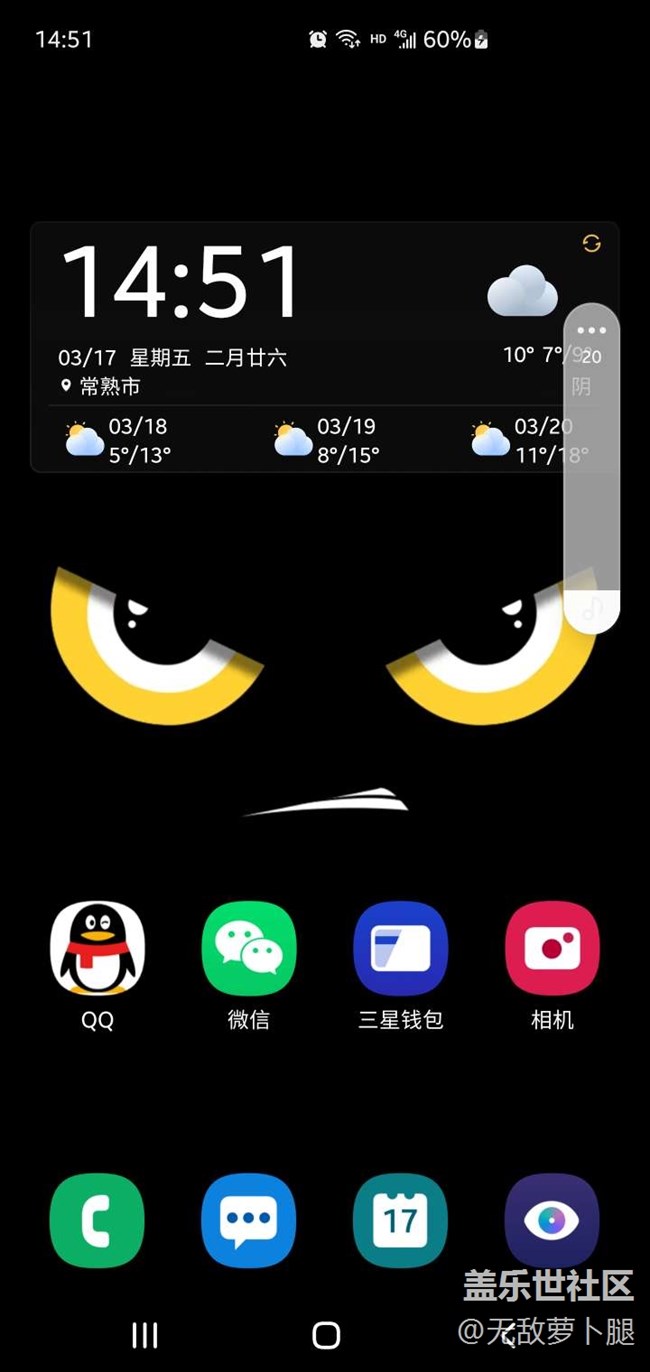Open the Calendar app showing 17
The width and height of the screenshot is (650, 1372).
[x=401, y=1220]
